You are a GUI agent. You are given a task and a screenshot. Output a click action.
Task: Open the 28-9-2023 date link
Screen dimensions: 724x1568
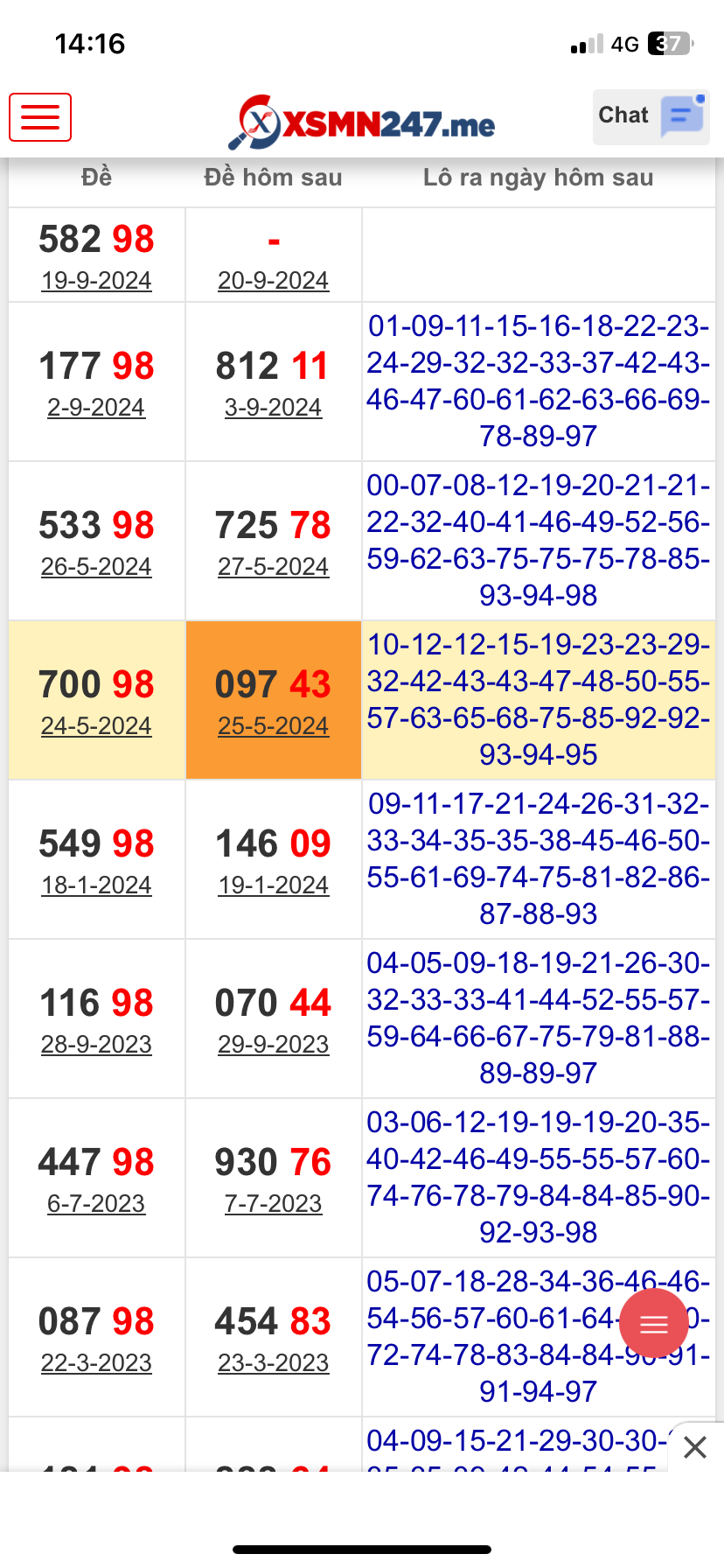[x=96, y=1045]
